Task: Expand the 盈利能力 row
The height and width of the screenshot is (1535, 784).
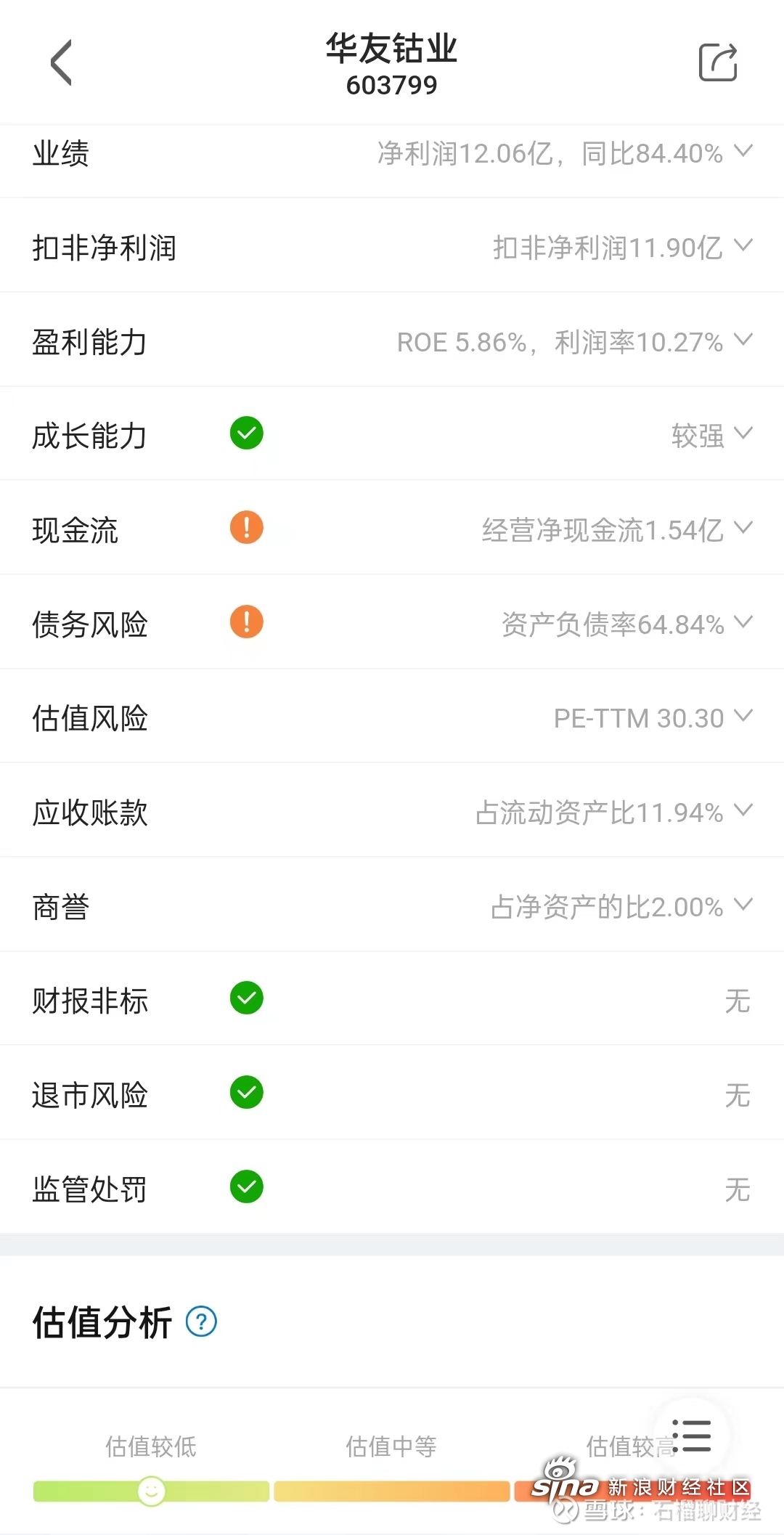Action: click(392, 342)
